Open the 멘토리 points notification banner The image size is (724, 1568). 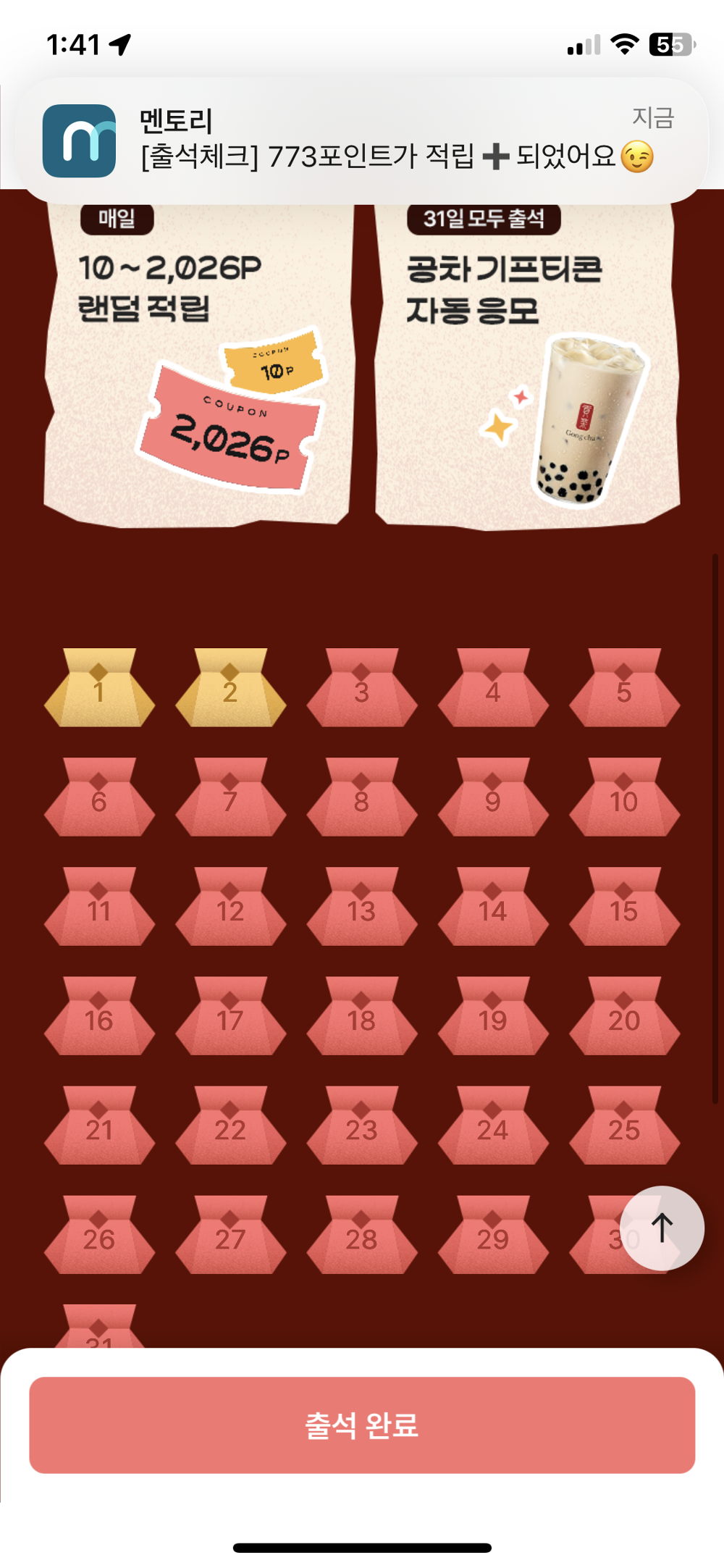tap(362, 140)
